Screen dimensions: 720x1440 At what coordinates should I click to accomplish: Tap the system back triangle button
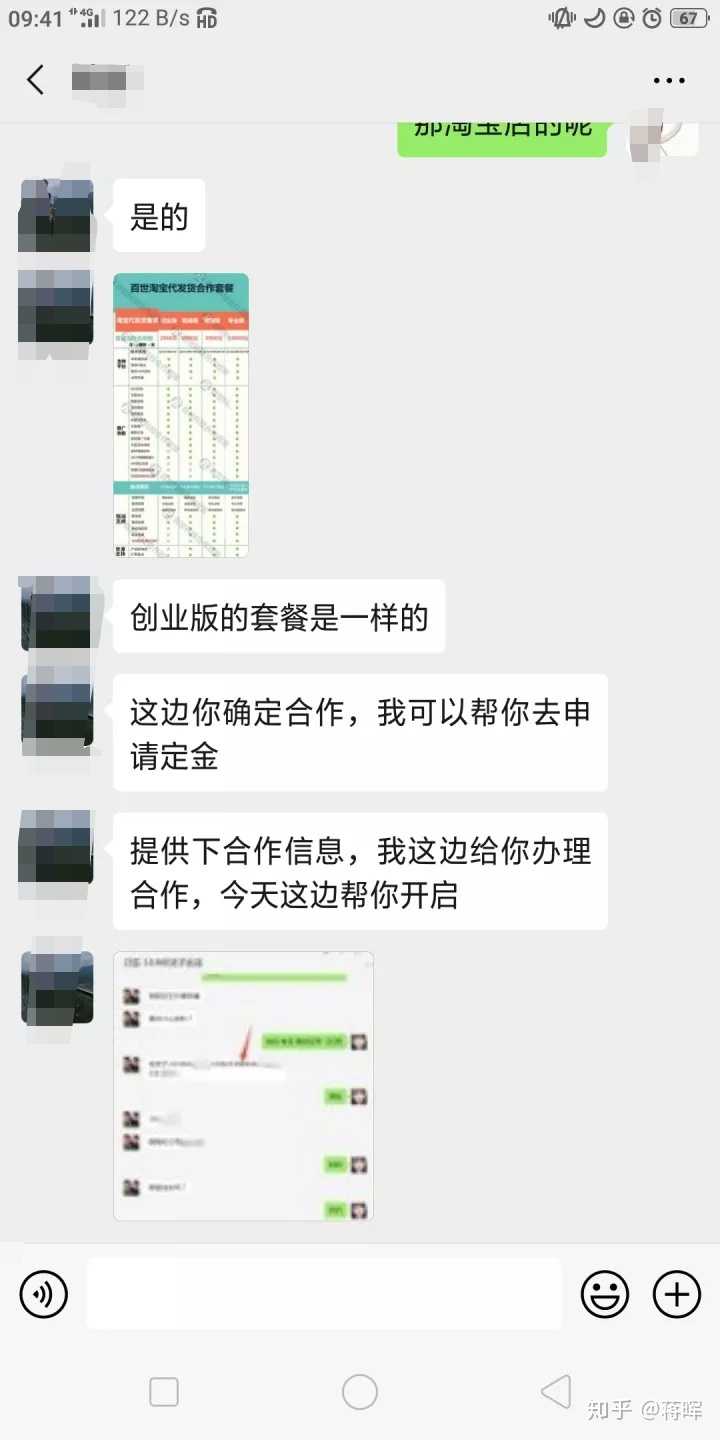556,1391
